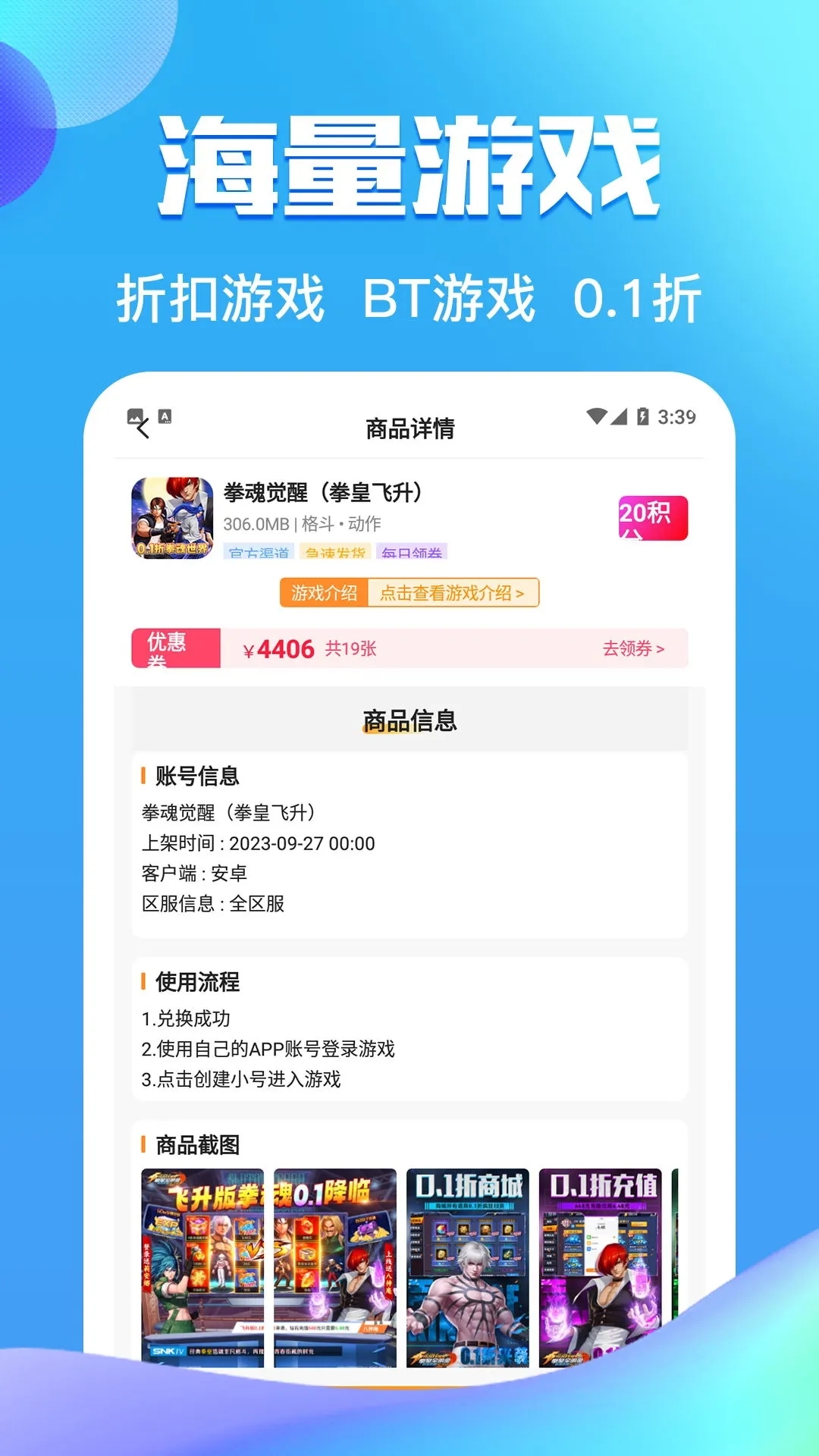Tap the battery icon in the status bar
The image size is (819, 1456).
tap(644, 416)
